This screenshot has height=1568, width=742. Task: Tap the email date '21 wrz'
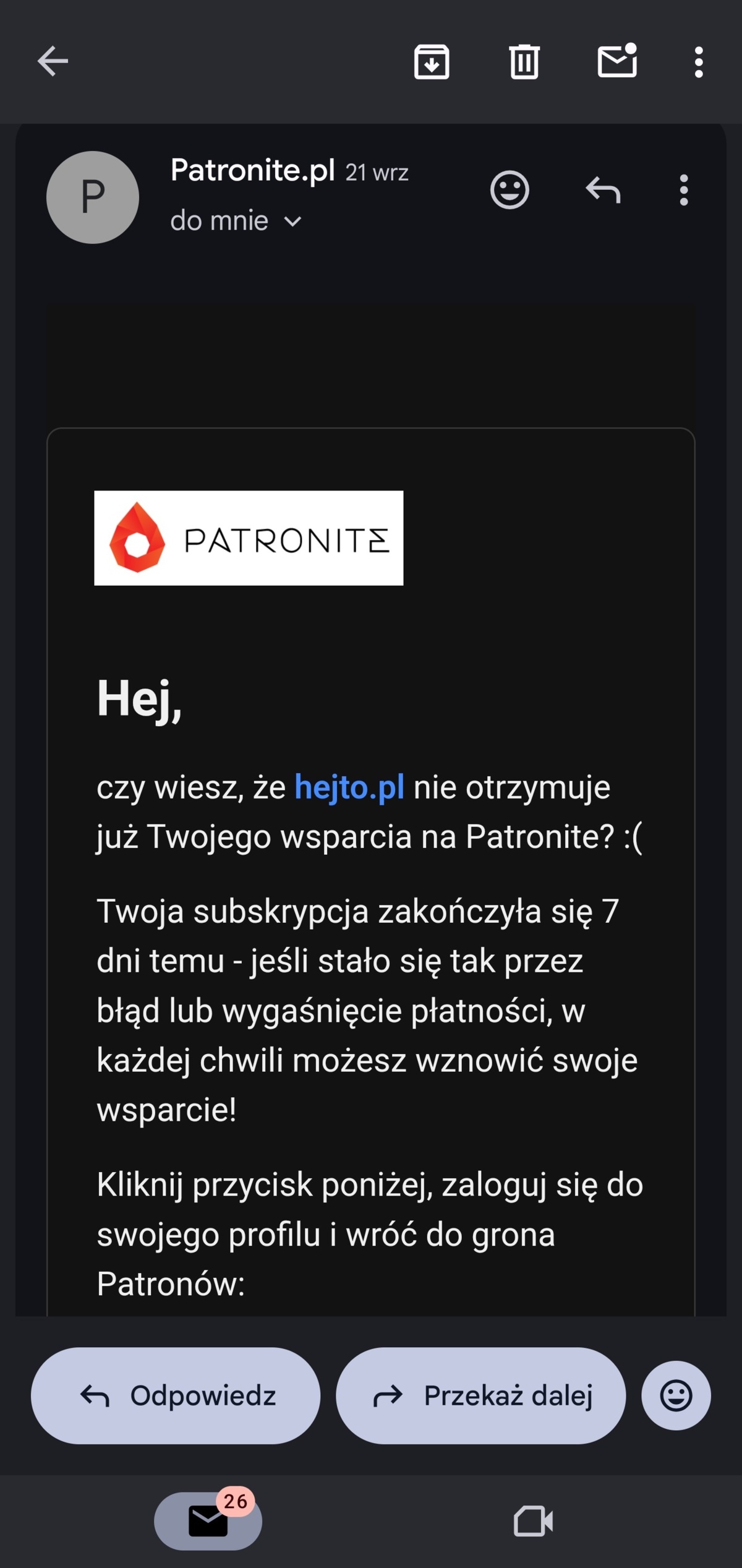(x=377, y=173)
